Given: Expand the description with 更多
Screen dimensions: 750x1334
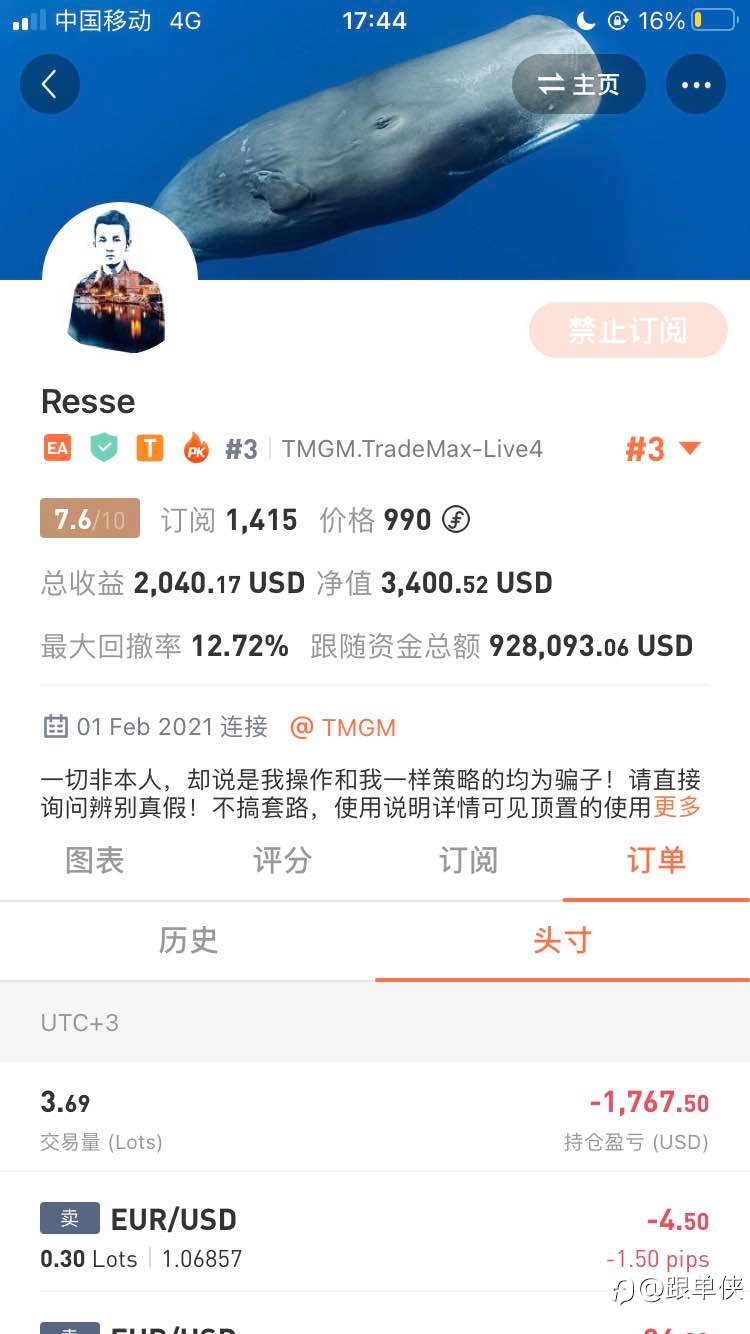Looking at the screenshot, I should [x=677, y=807].
